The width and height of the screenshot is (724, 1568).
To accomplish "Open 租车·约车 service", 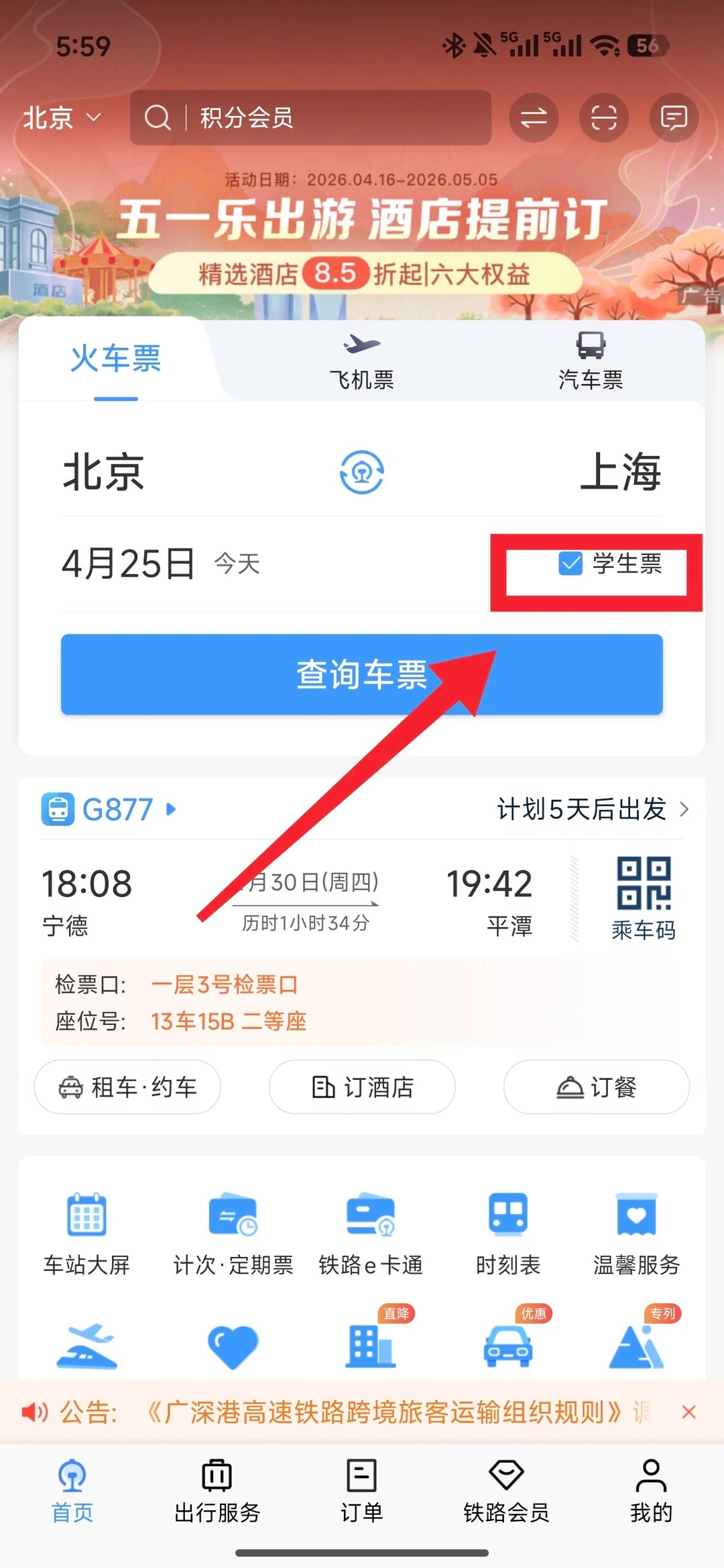I will (127, 1087).
